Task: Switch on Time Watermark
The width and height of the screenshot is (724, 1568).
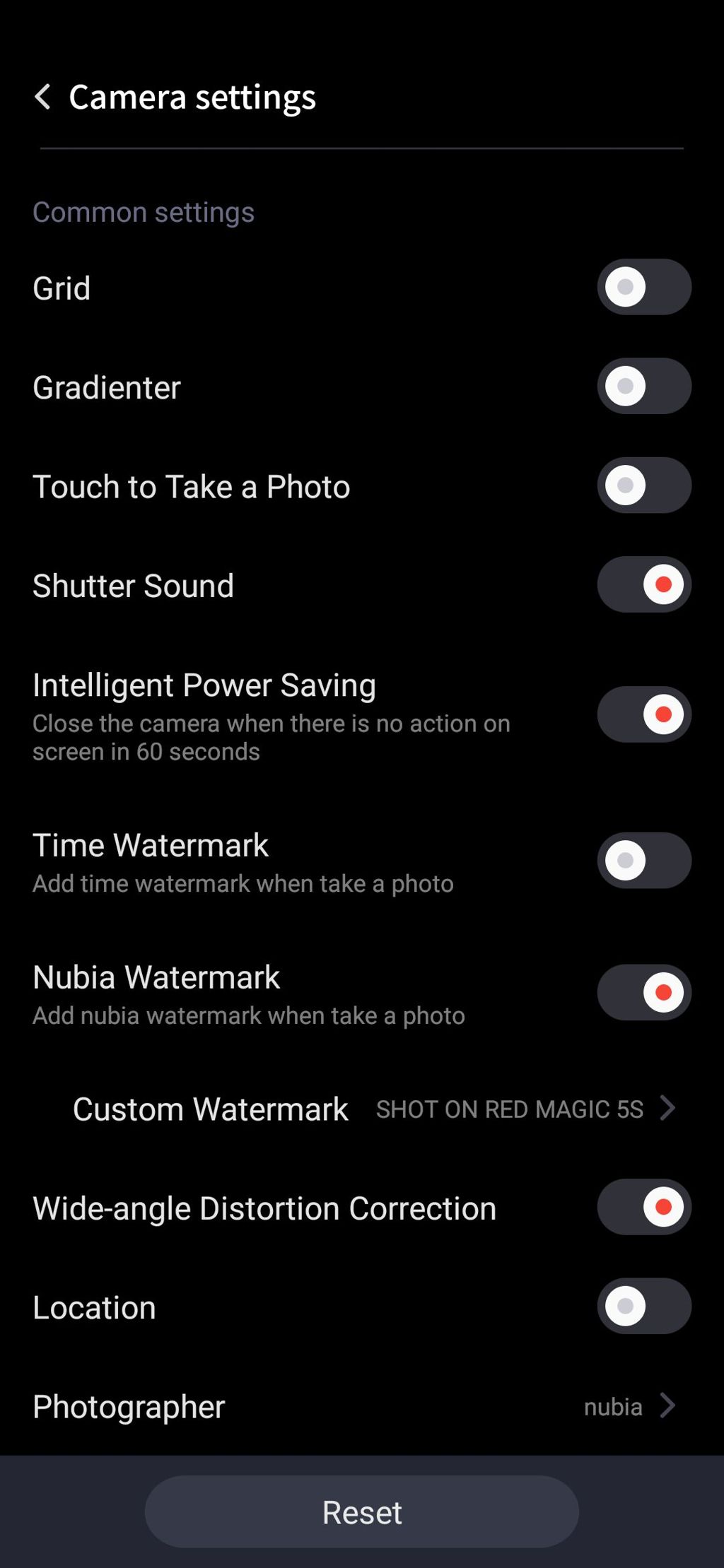Action: pyautogui.click(x=643, y=860)
